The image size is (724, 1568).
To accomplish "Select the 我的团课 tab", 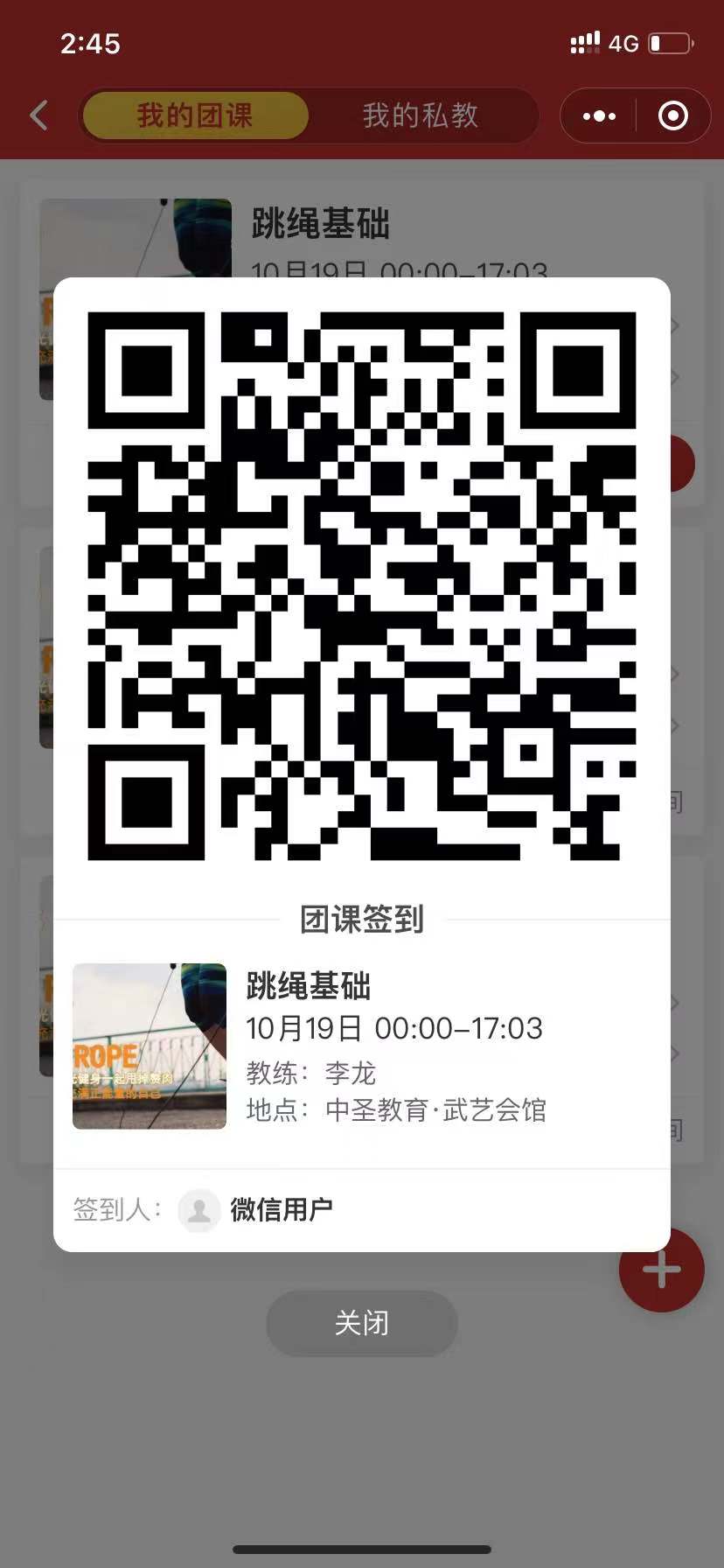I will coord(195,115).
